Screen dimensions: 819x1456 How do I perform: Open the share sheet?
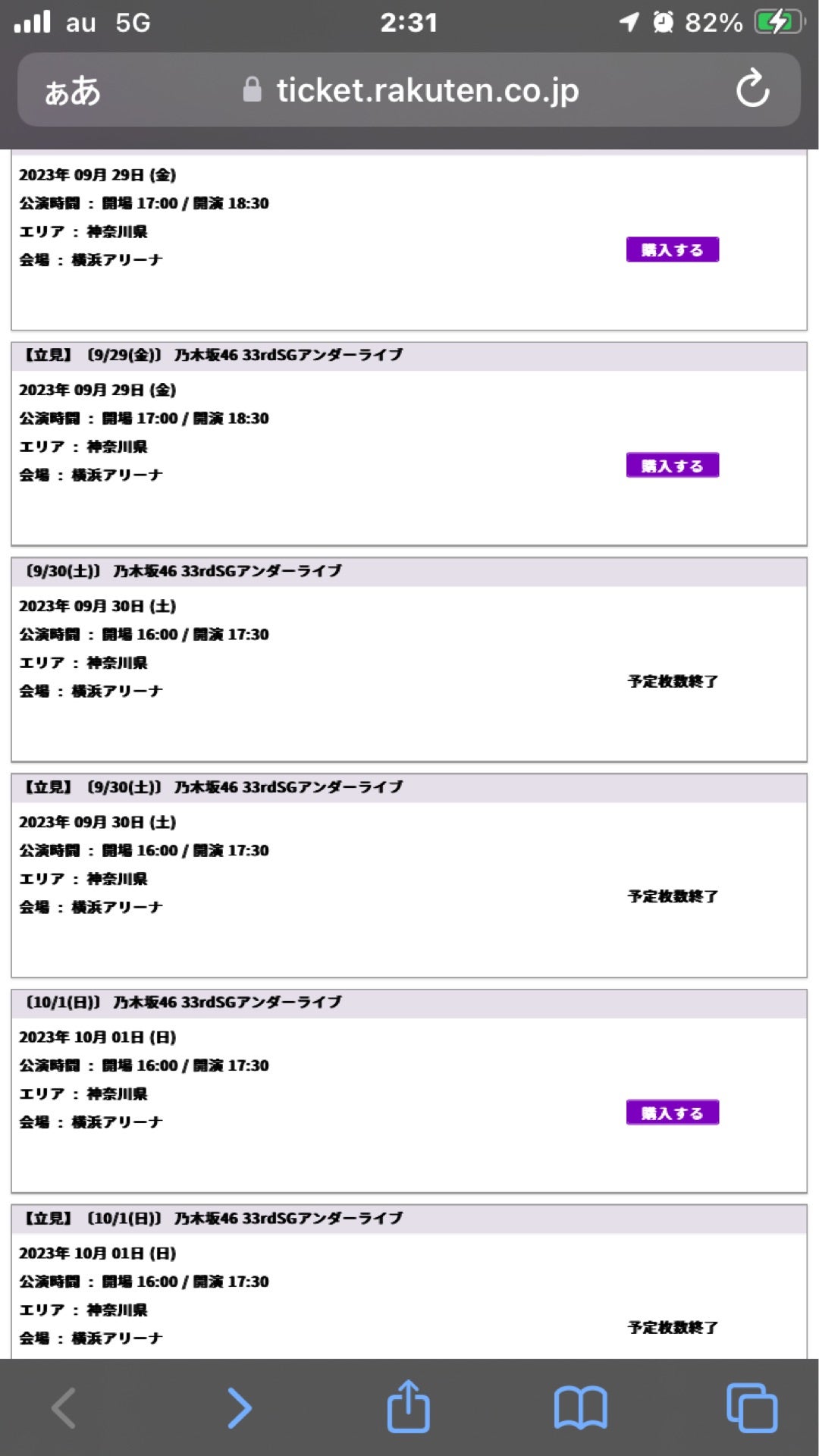click(x=409, y=1407)
